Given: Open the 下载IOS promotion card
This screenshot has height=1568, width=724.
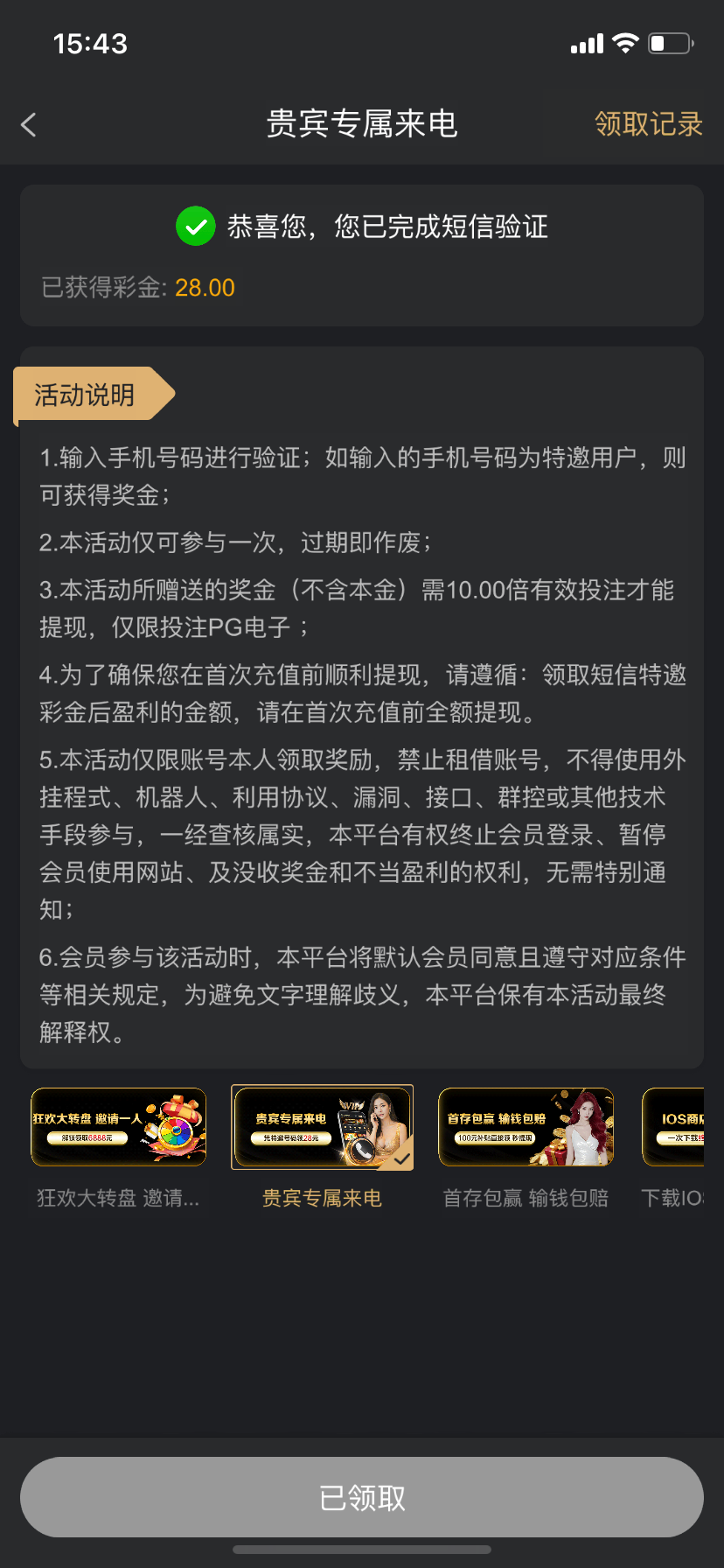Looking at the screenshot, I should click(673, 1127).
